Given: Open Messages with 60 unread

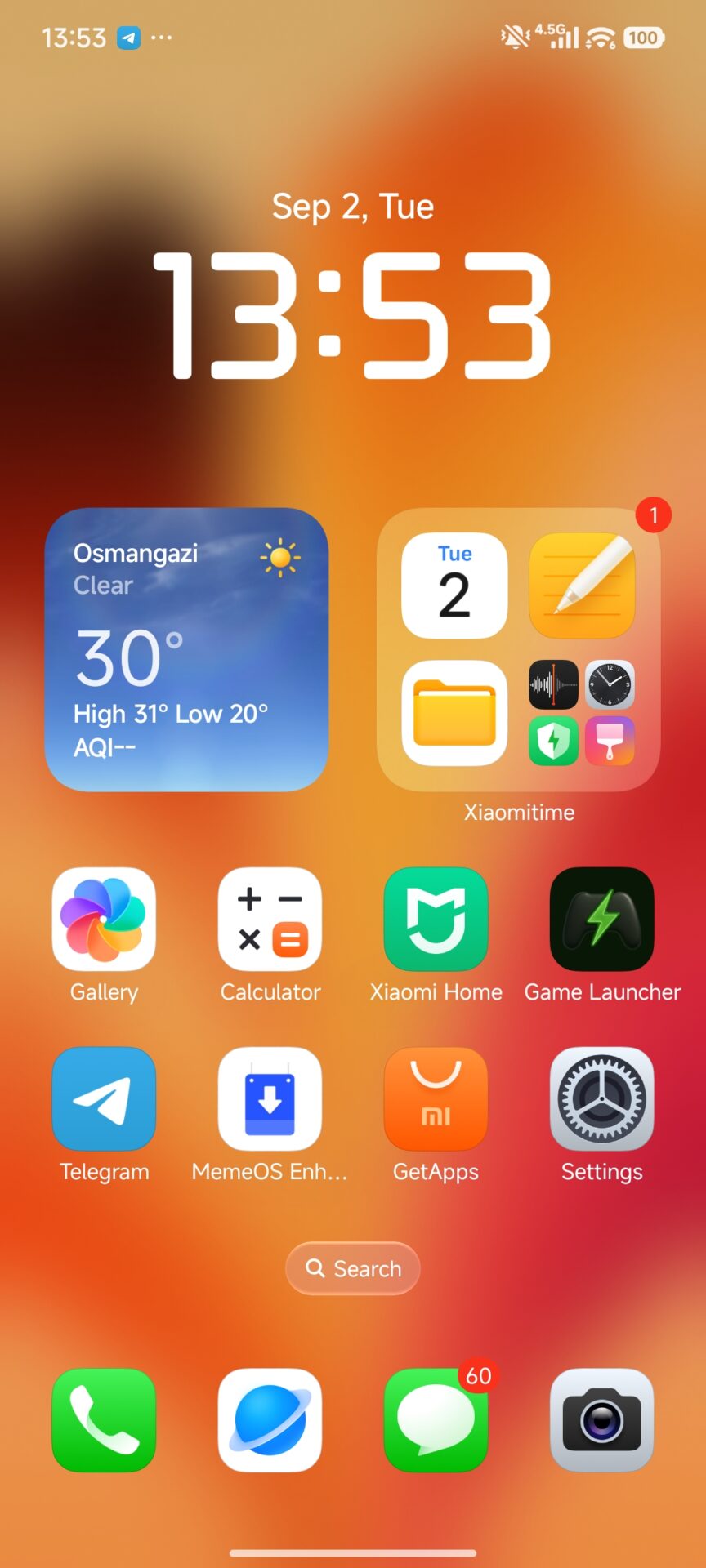Looking at the screenshot, I should (x=436, y=1420).
